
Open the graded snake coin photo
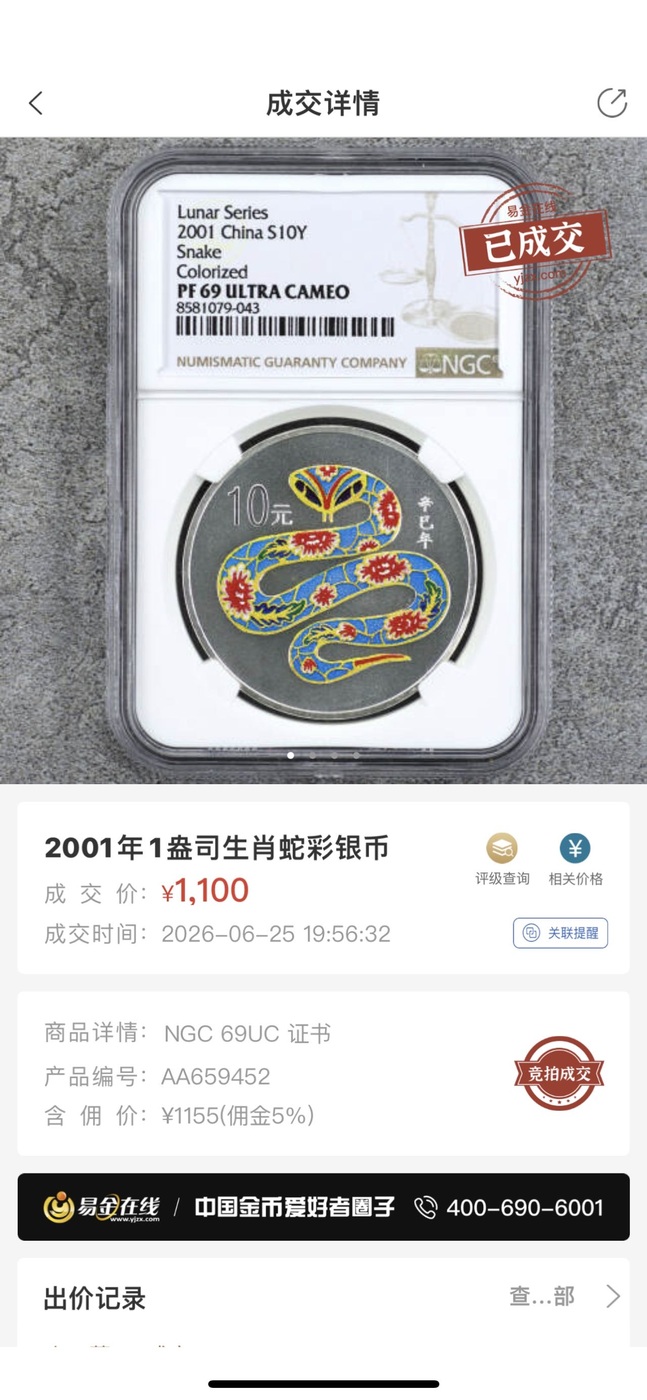click(x=323, y=460)
